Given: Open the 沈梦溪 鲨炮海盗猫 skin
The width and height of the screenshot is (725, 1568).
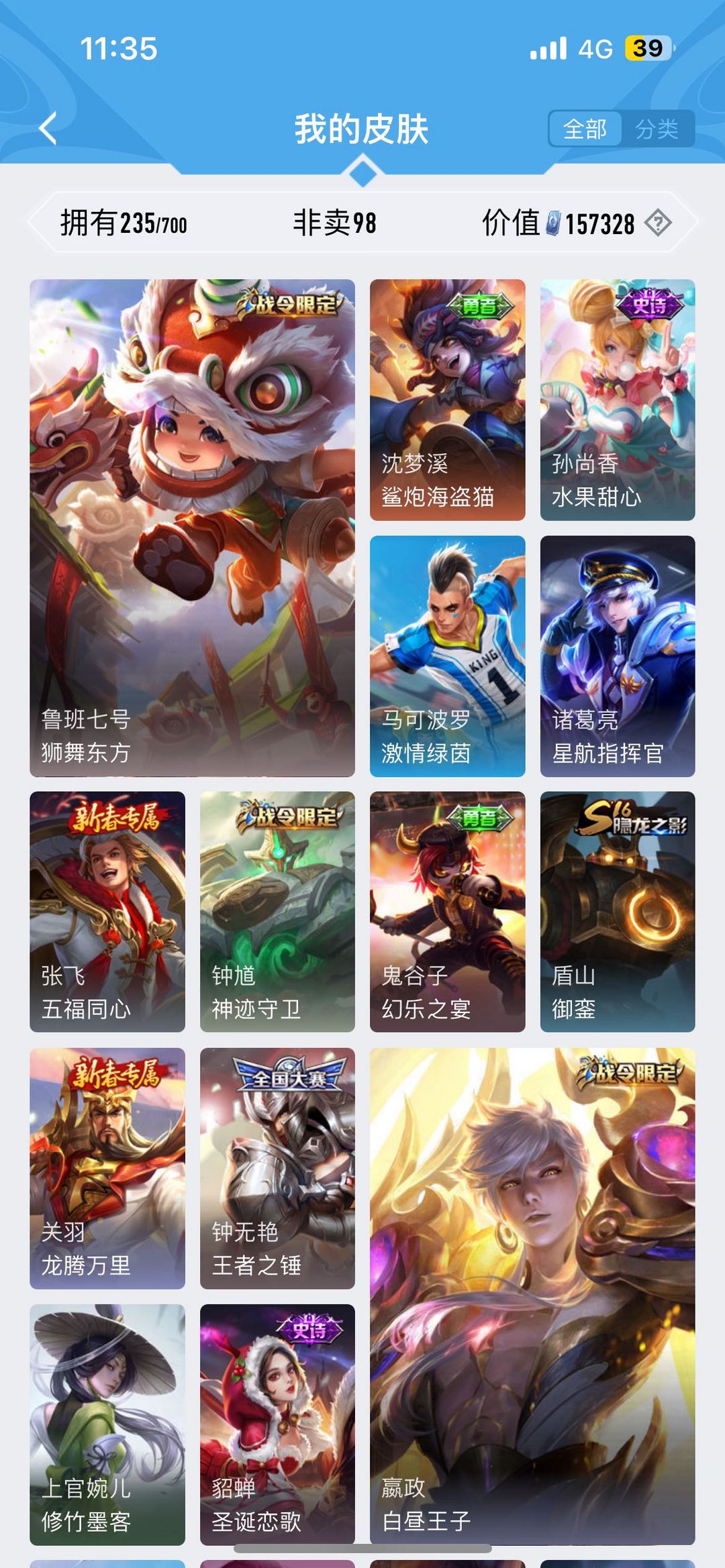Looking at the screenshot, I should (x=447, y=400).
